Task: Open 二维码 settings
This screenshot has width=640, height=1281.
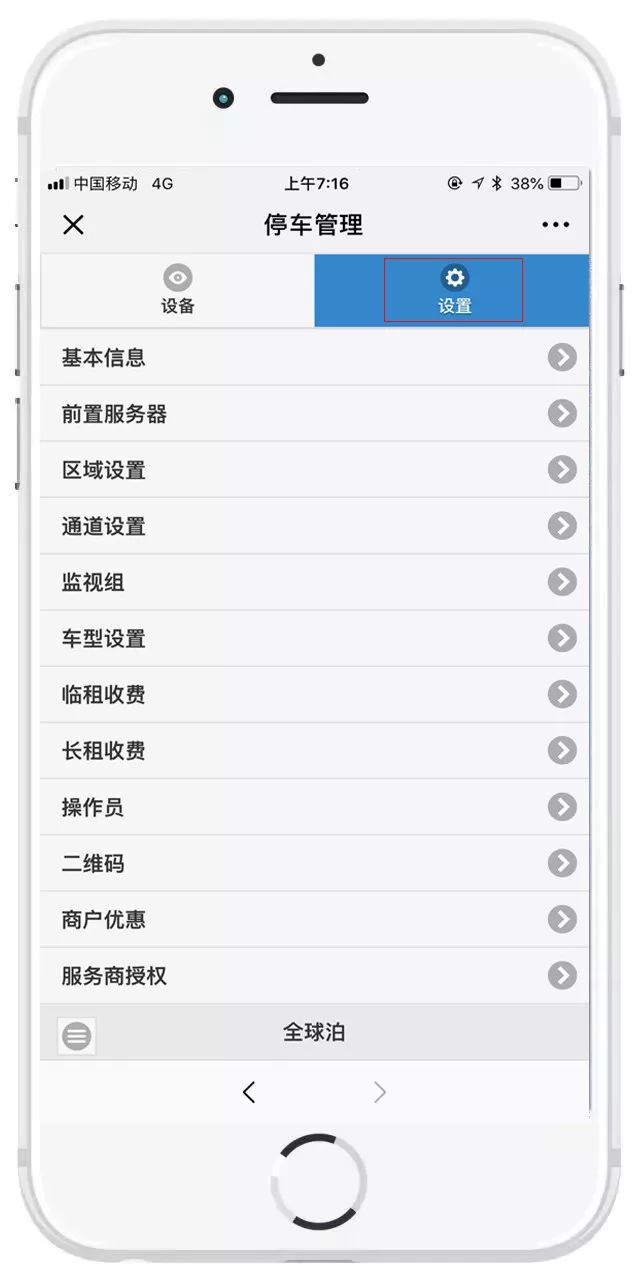Action: tap(315, 863)
